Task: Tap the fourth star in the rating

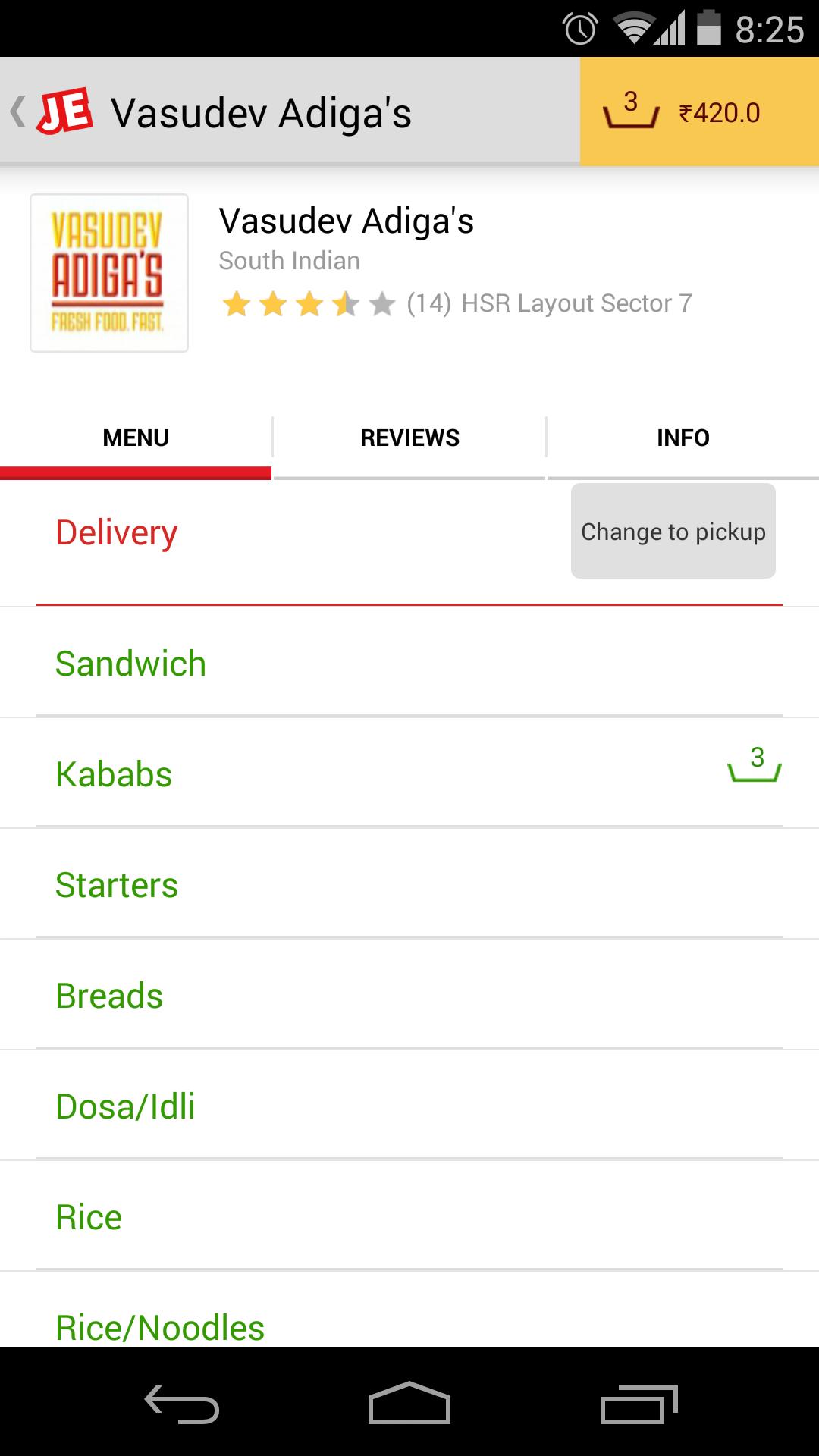Action: (x=345, y=303)
